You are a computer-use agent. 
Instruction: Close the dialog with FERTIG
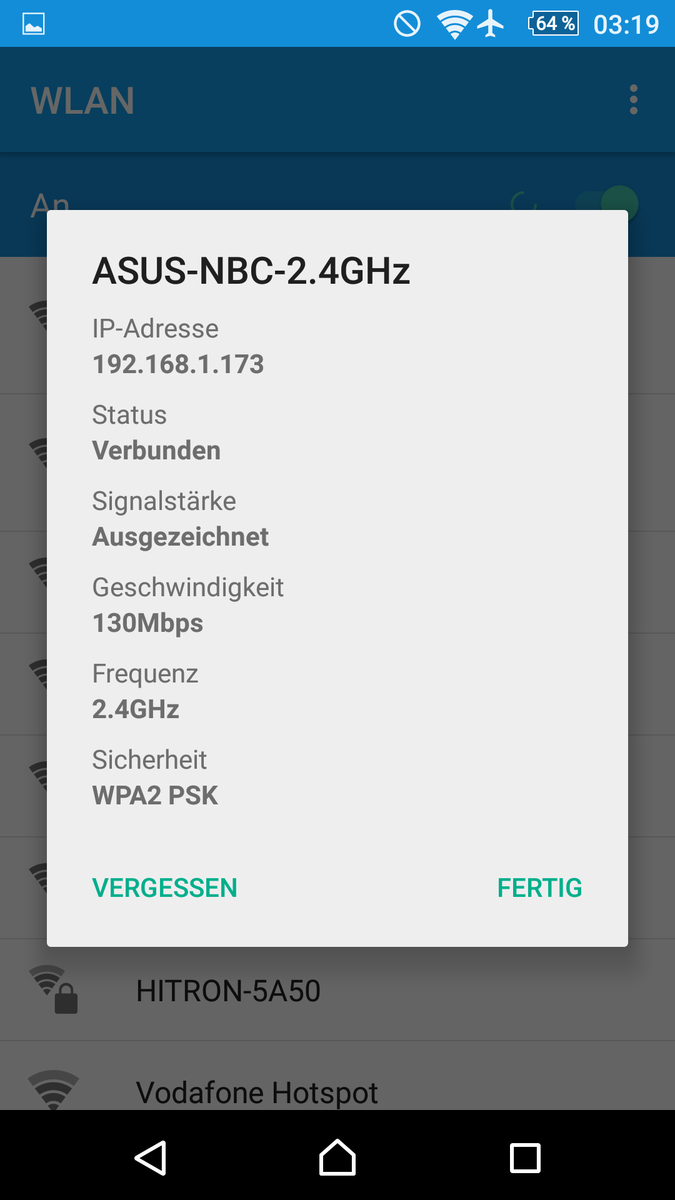[539, 887]
